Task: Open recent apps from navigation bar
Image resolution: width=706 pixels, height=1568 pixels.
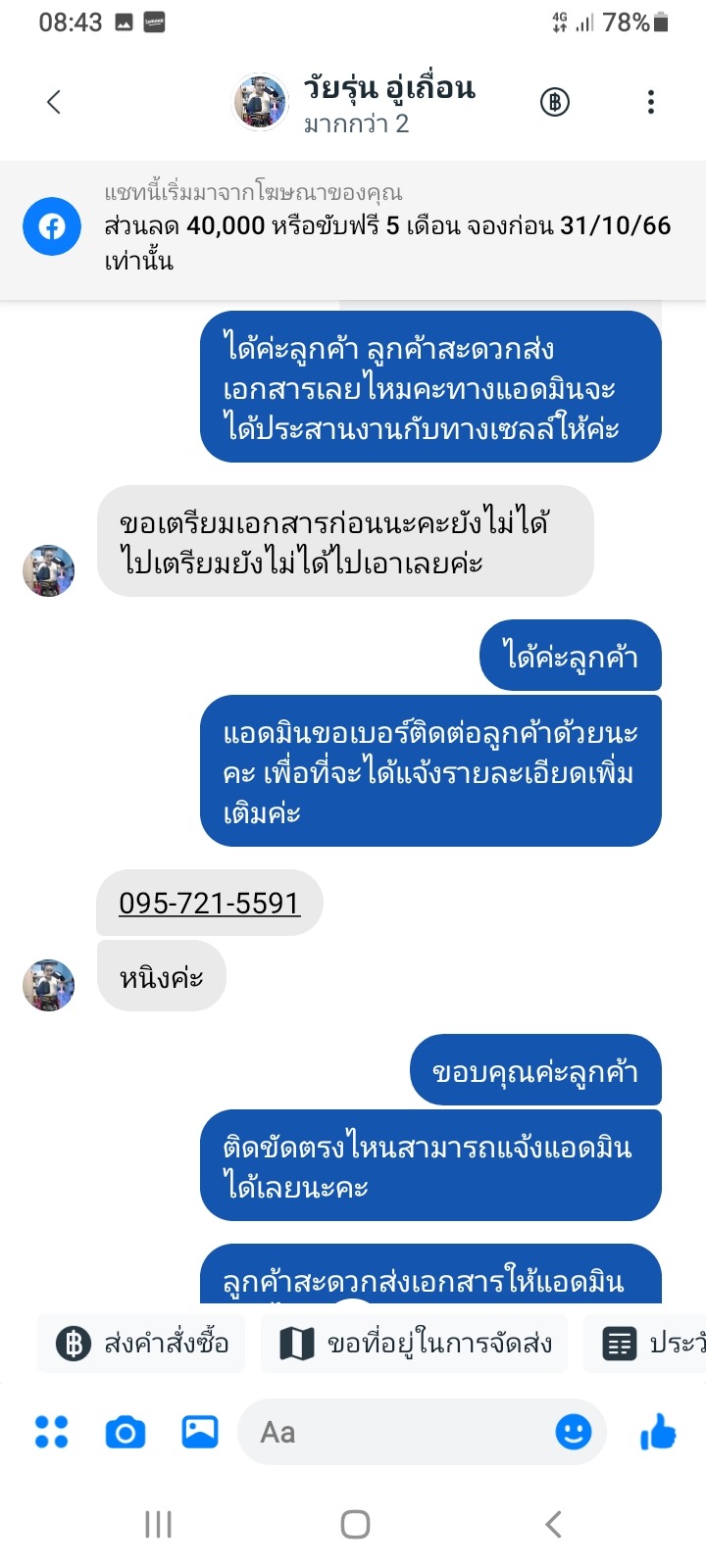Action: coord(158,1524)
